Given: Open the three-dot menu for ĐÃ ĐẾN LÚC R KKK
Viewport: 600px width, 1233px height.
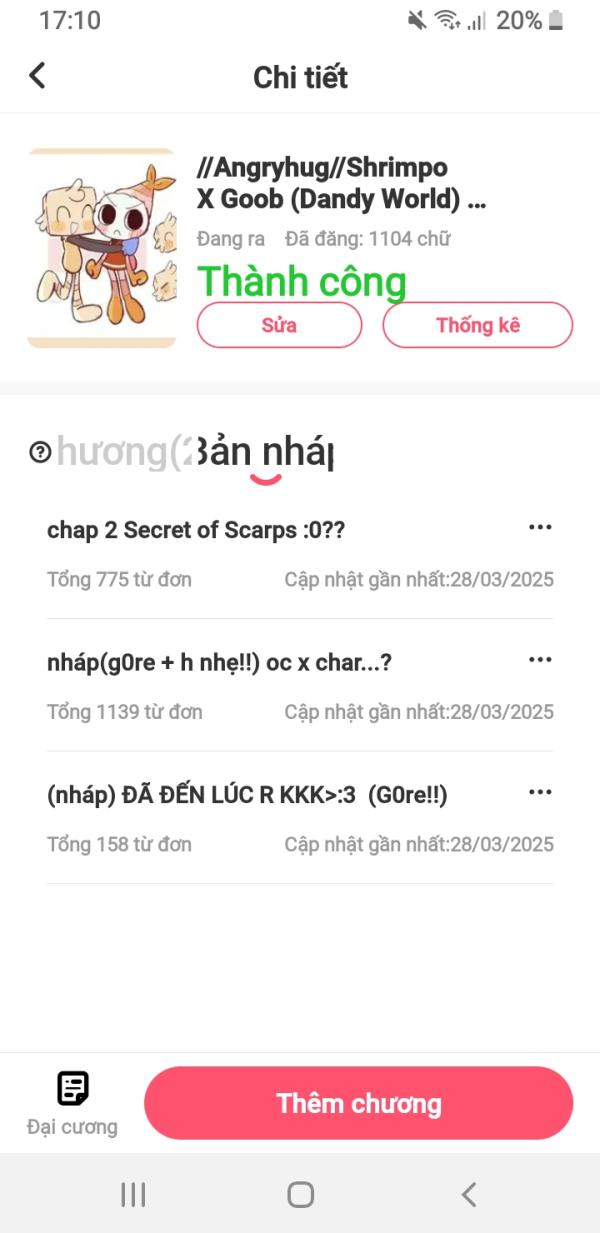Looking at the screenshot, I should point(539,792).
